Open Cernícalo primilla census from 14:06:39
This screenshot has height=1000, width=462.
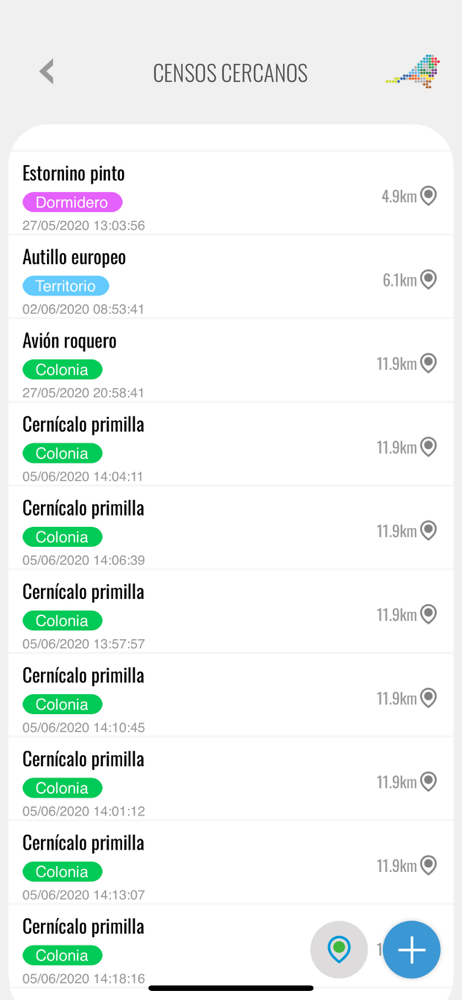[231, 528]
